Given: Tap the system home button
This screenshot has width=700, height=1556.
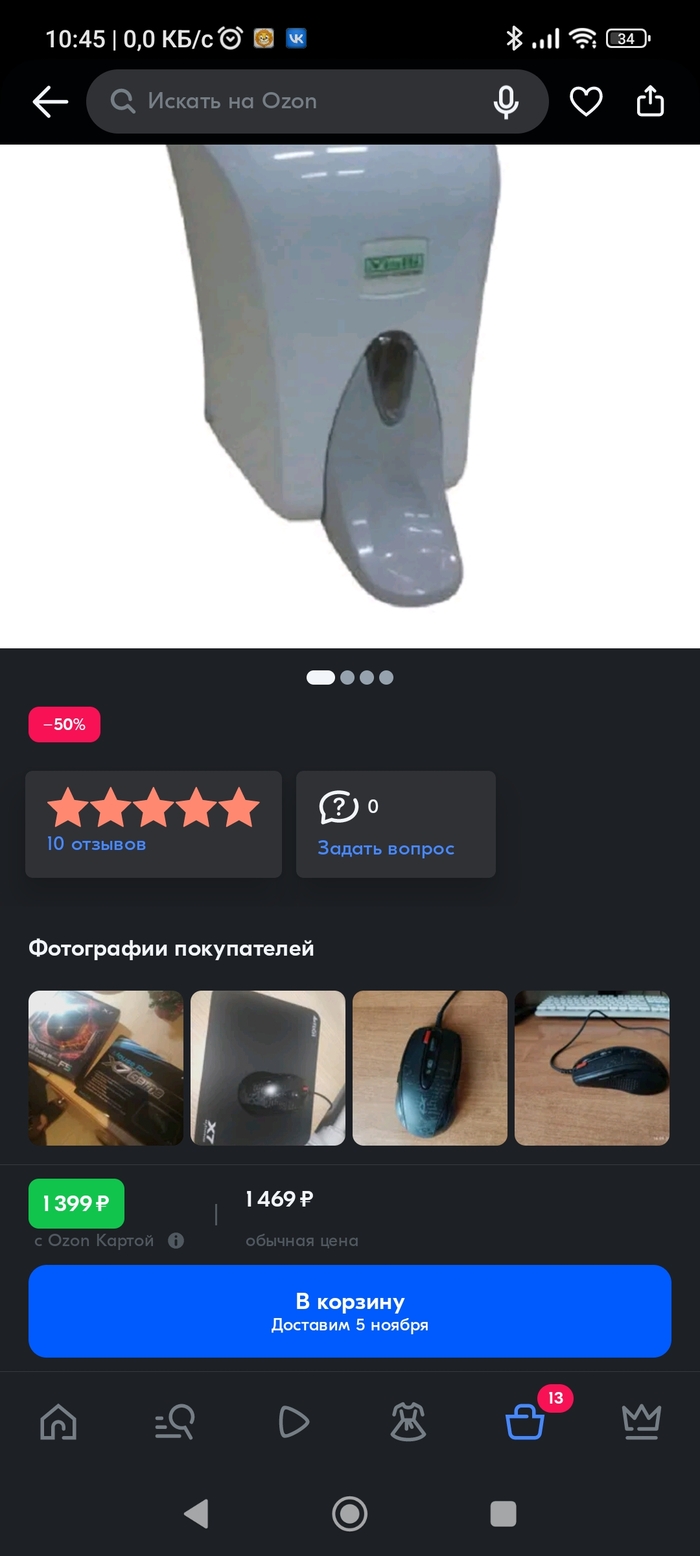Looking at the screenshot, I should (350, 1513).
